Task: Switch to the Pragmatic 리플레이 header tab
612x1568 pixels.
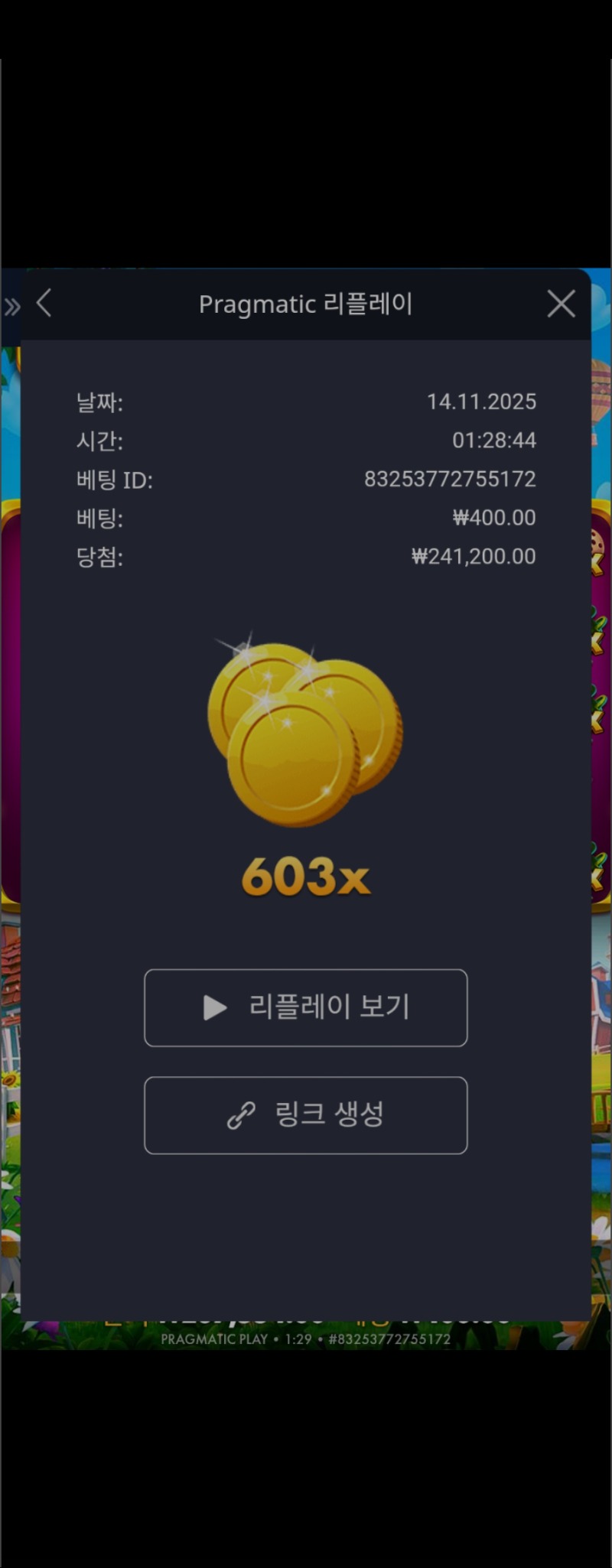Action: coord(306,303)
